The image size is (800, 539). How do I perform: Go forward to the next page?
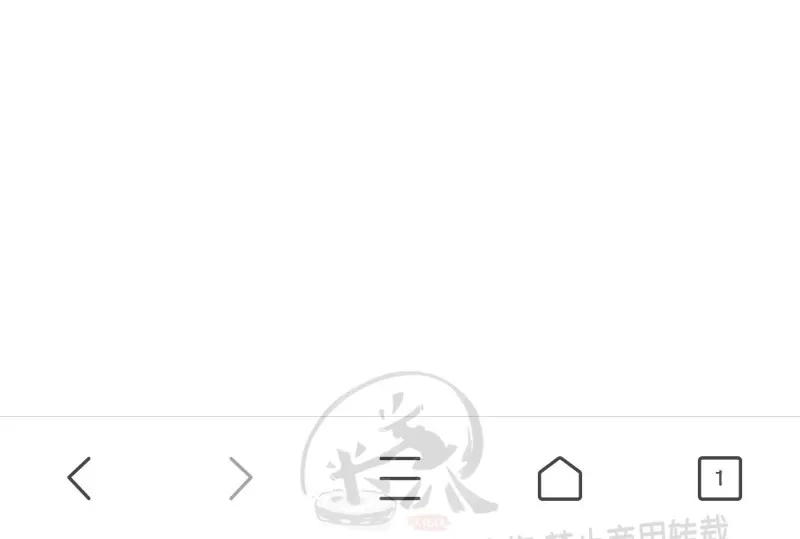coord(240,478)
